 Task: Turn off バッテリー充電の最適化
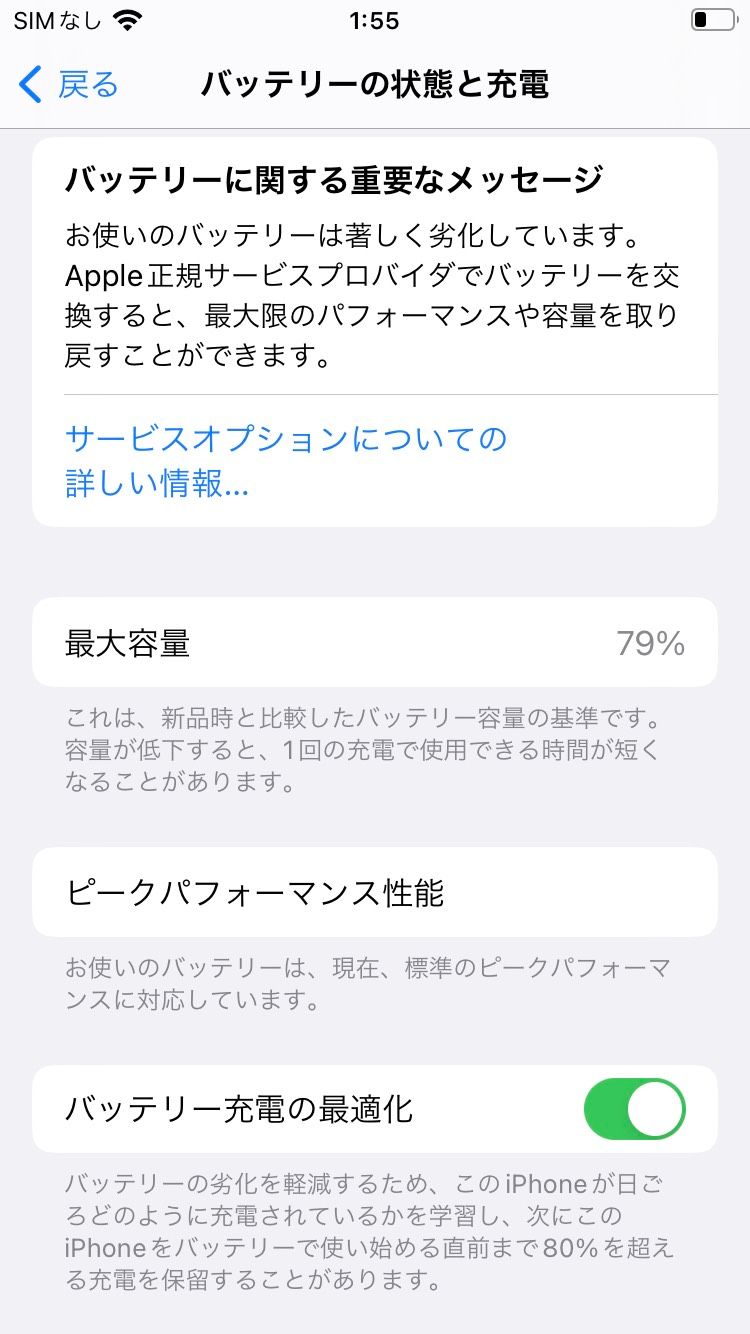coord(634,1109)
